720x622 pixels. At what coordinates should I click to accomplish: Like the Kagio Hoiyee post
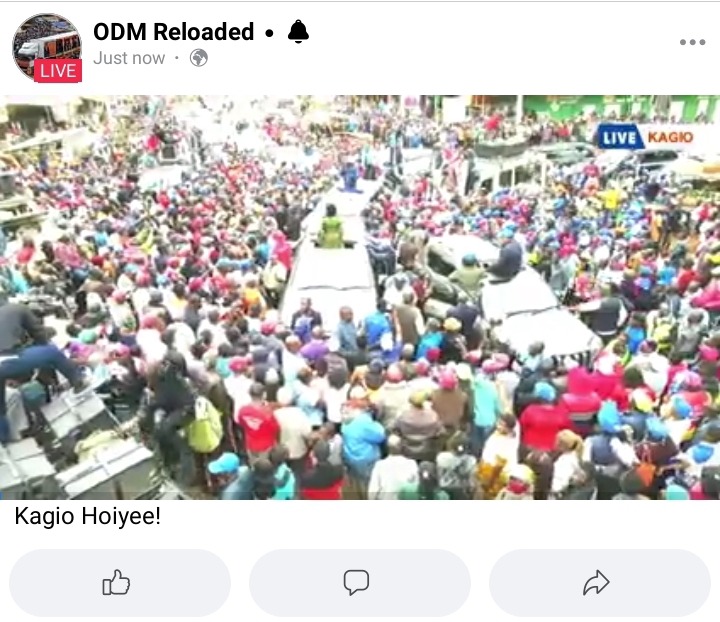[x=119, y=582]
